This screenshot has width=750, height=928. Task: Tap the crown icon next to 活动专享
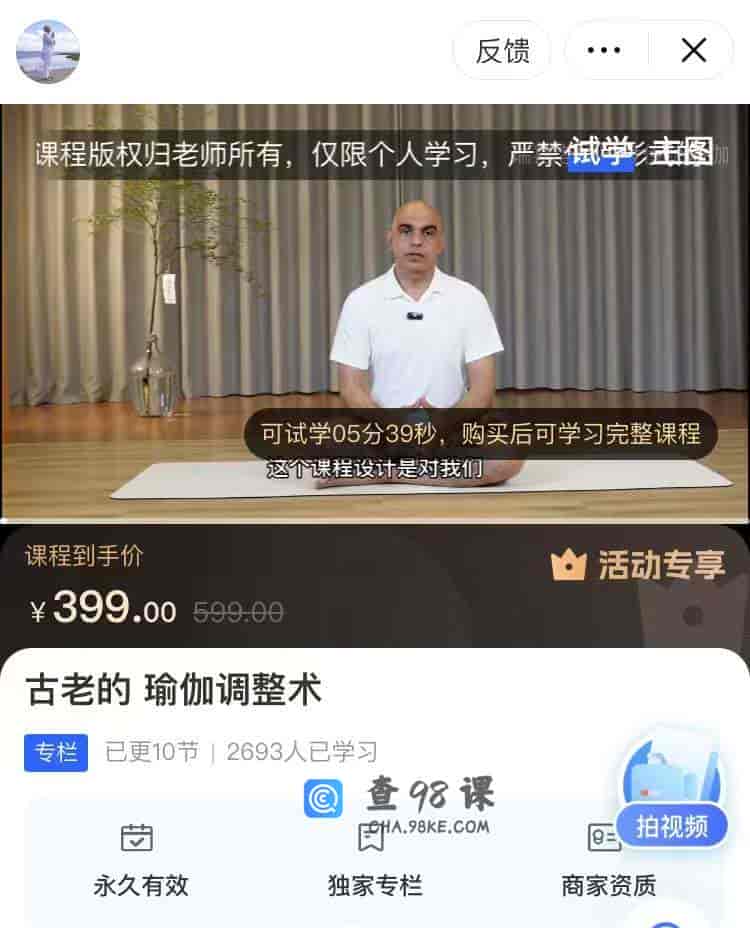(x=570, y=566)
